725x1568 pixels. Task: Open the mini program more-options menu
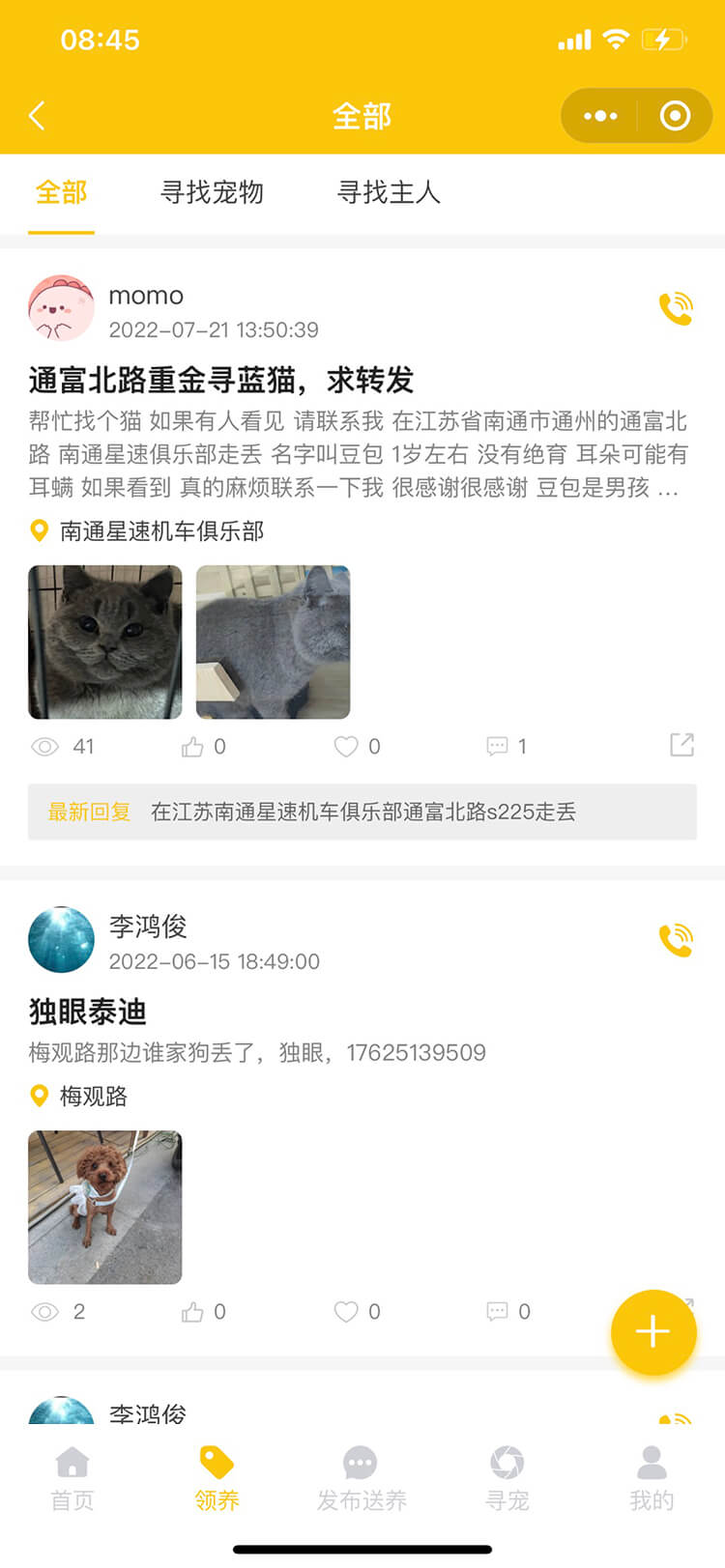pos(599,116)
